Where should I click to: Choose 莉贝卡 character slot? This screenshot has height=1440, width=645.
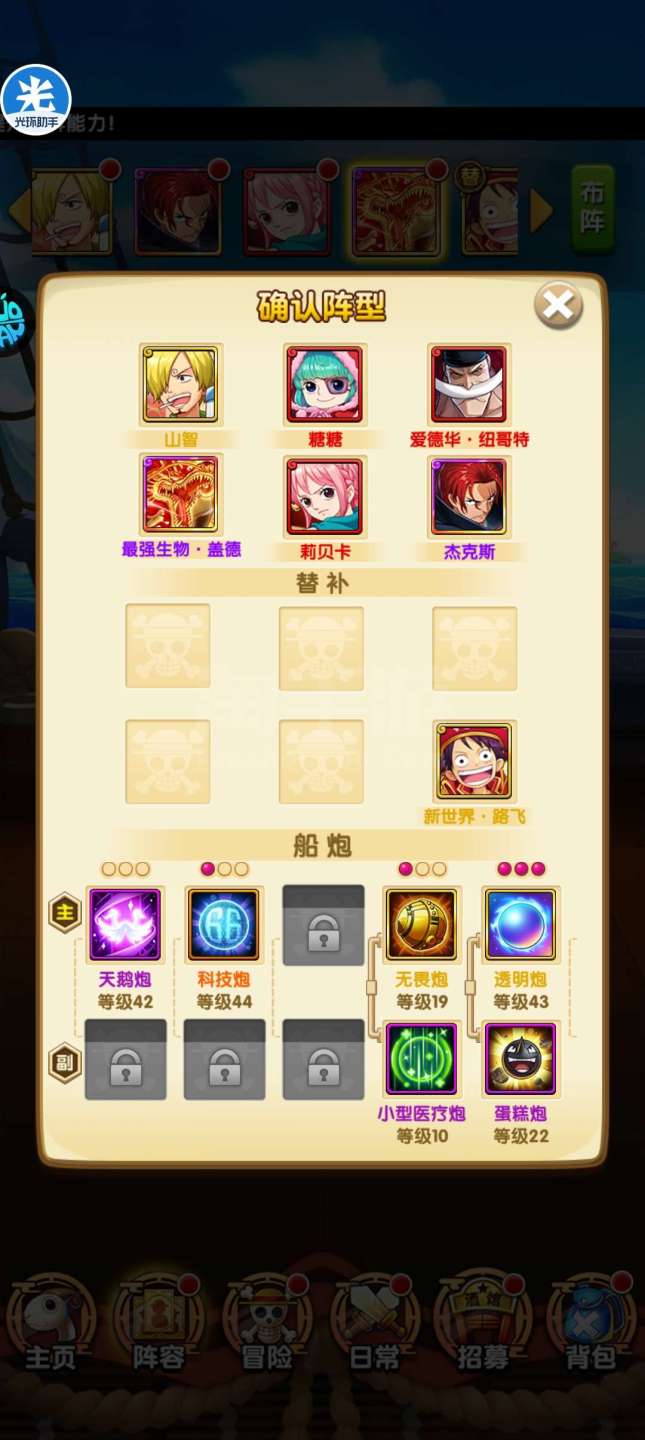click(324, 497)
